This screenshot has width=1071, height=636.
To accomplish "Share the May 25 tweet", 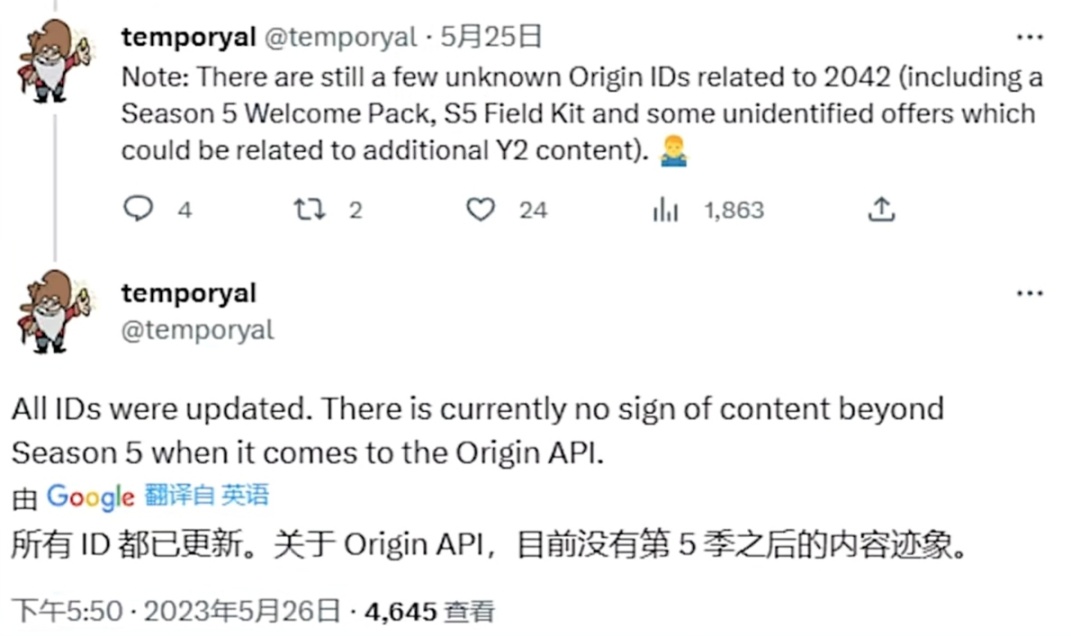I will pos(881,209).
